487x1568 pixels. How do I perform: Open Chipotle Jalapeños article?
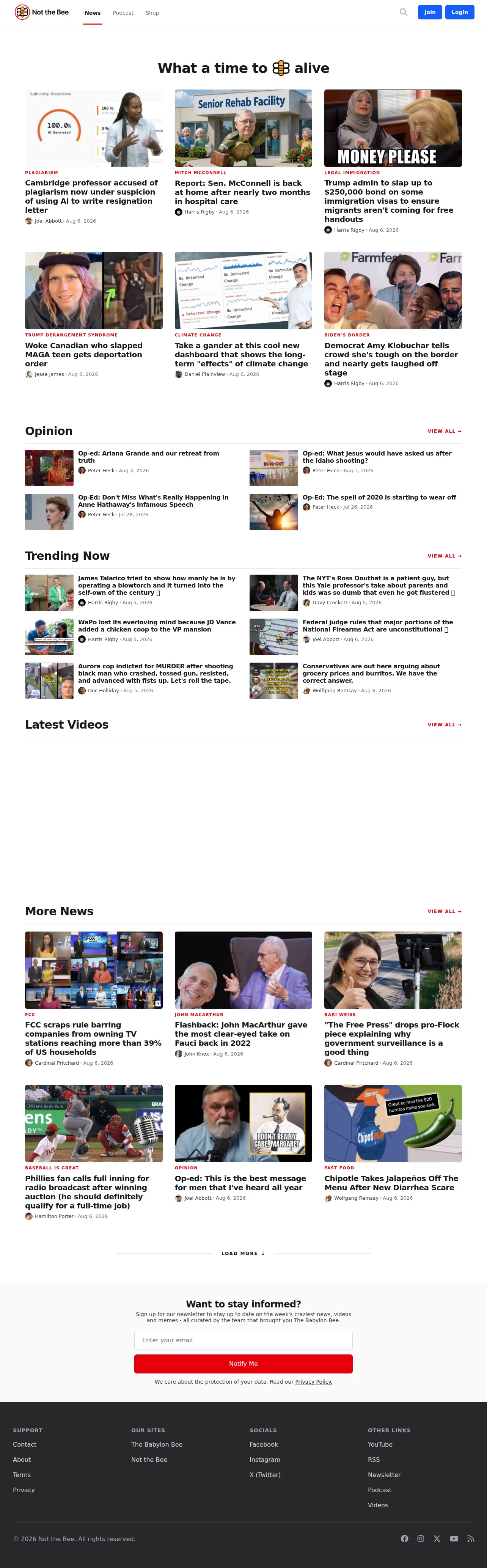click(x=391, y=1183)
